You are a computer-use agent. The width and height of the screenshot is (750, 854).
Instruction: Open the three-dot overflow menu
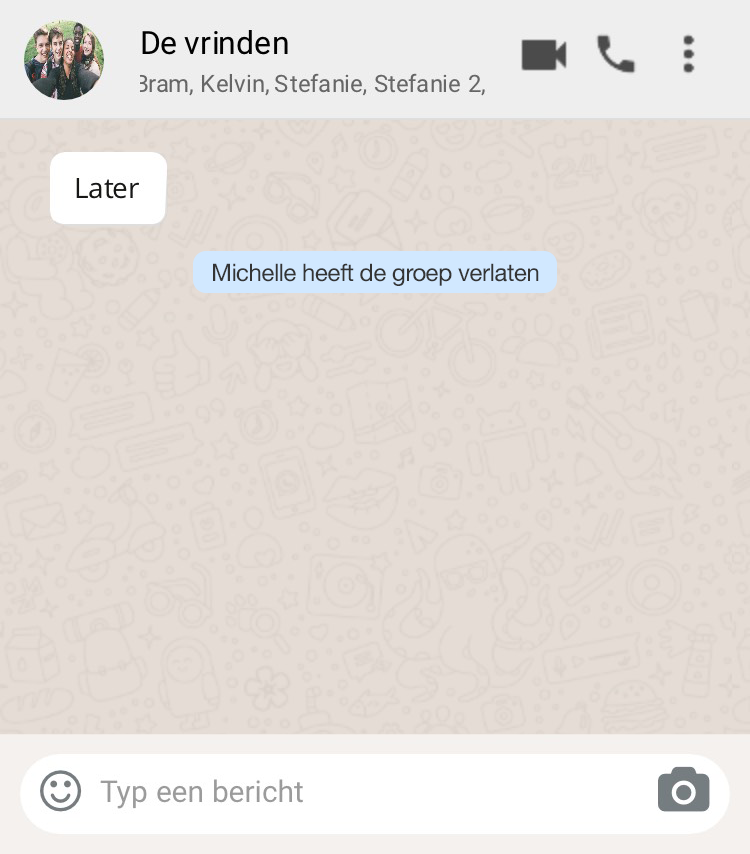(x=688, y=55)
